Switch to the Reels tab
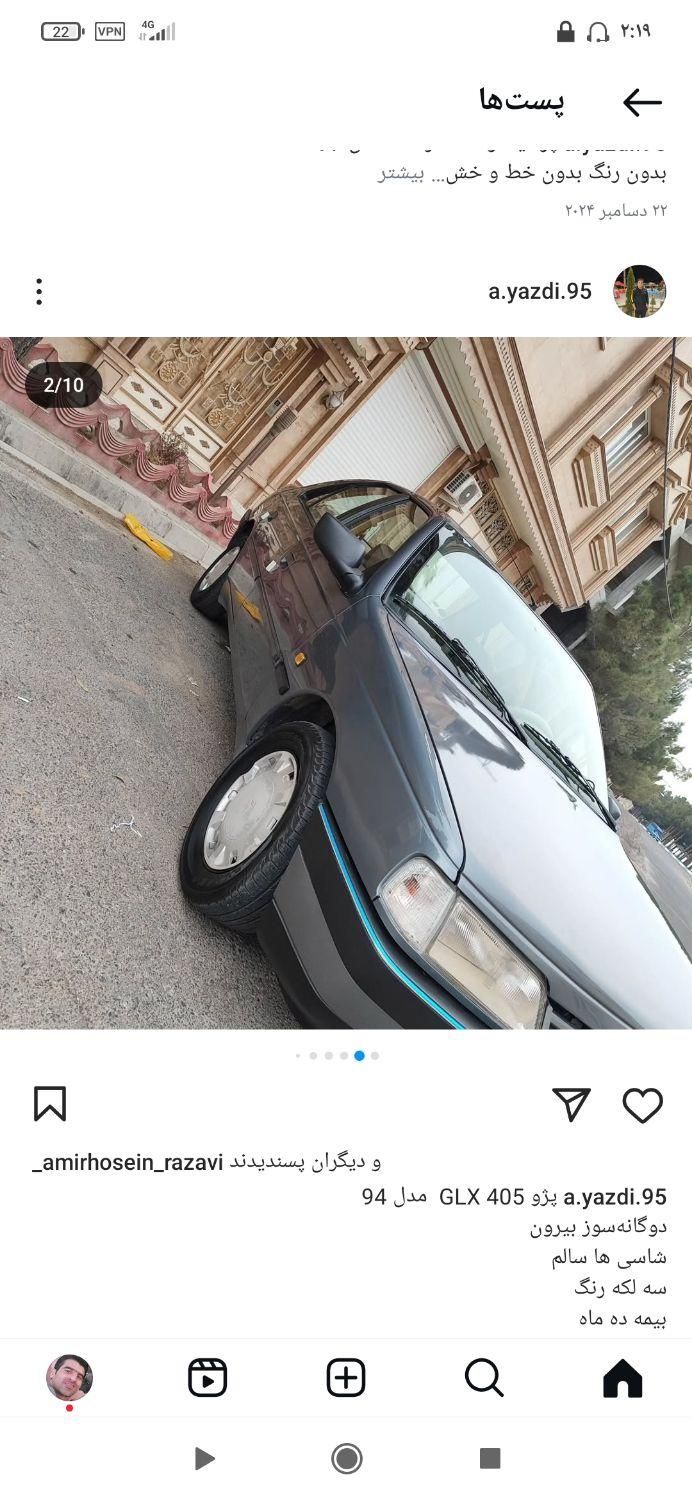The image size is (692, 1500). tap(208, 1378)
